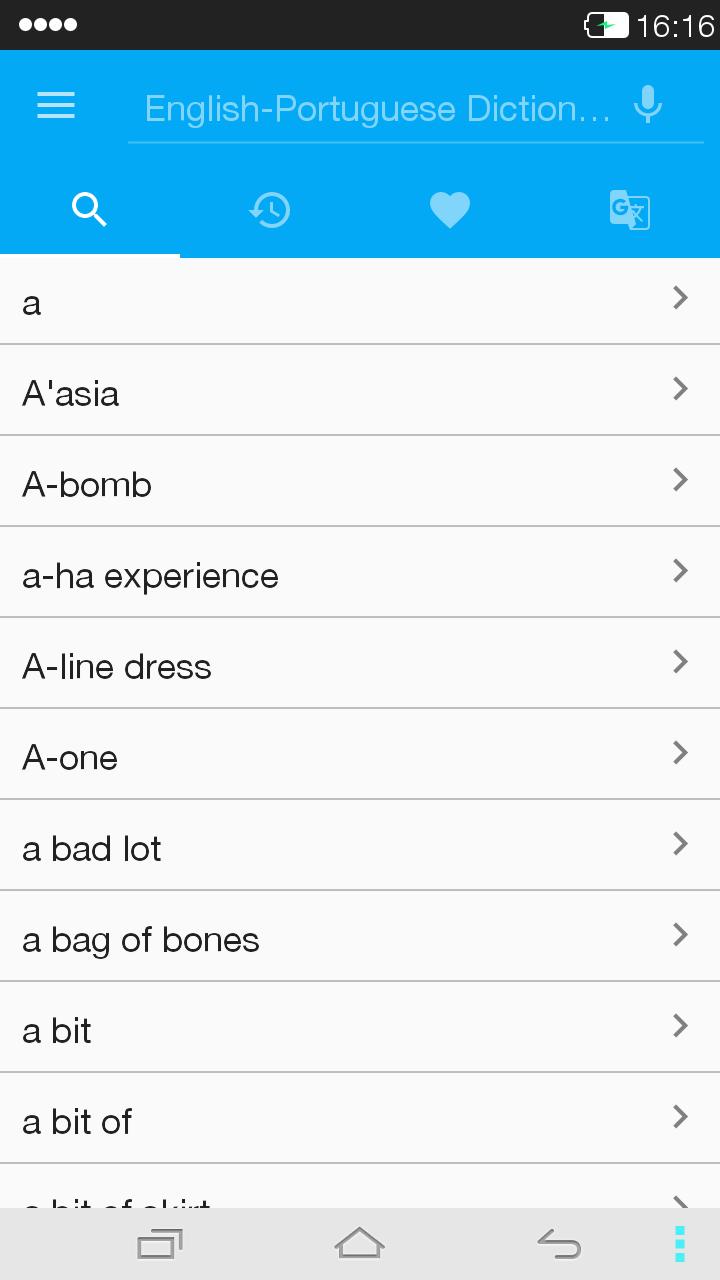720x1280 pixels.
Task: Select the search magnifier tab icon
Action: [90, 210]
